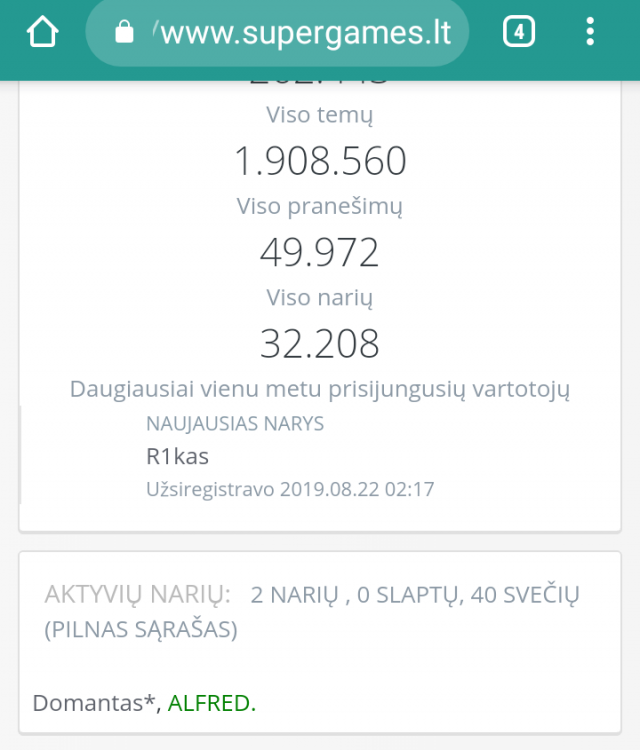The height and width of the screenshot is (750, 640).
Task: Open the browser overflow menu
Action: 590,32
